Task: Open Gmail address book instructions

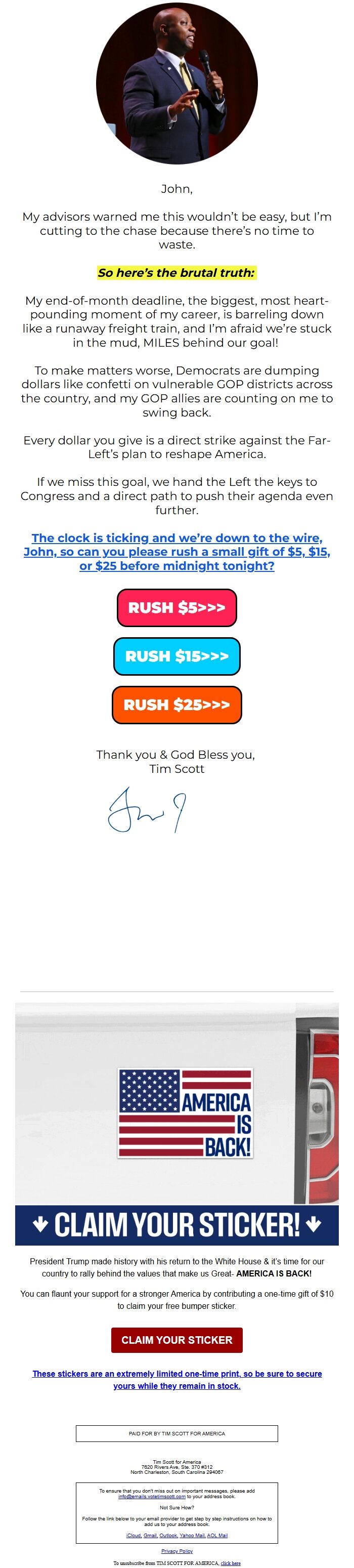Action: tap(150, 1536)
